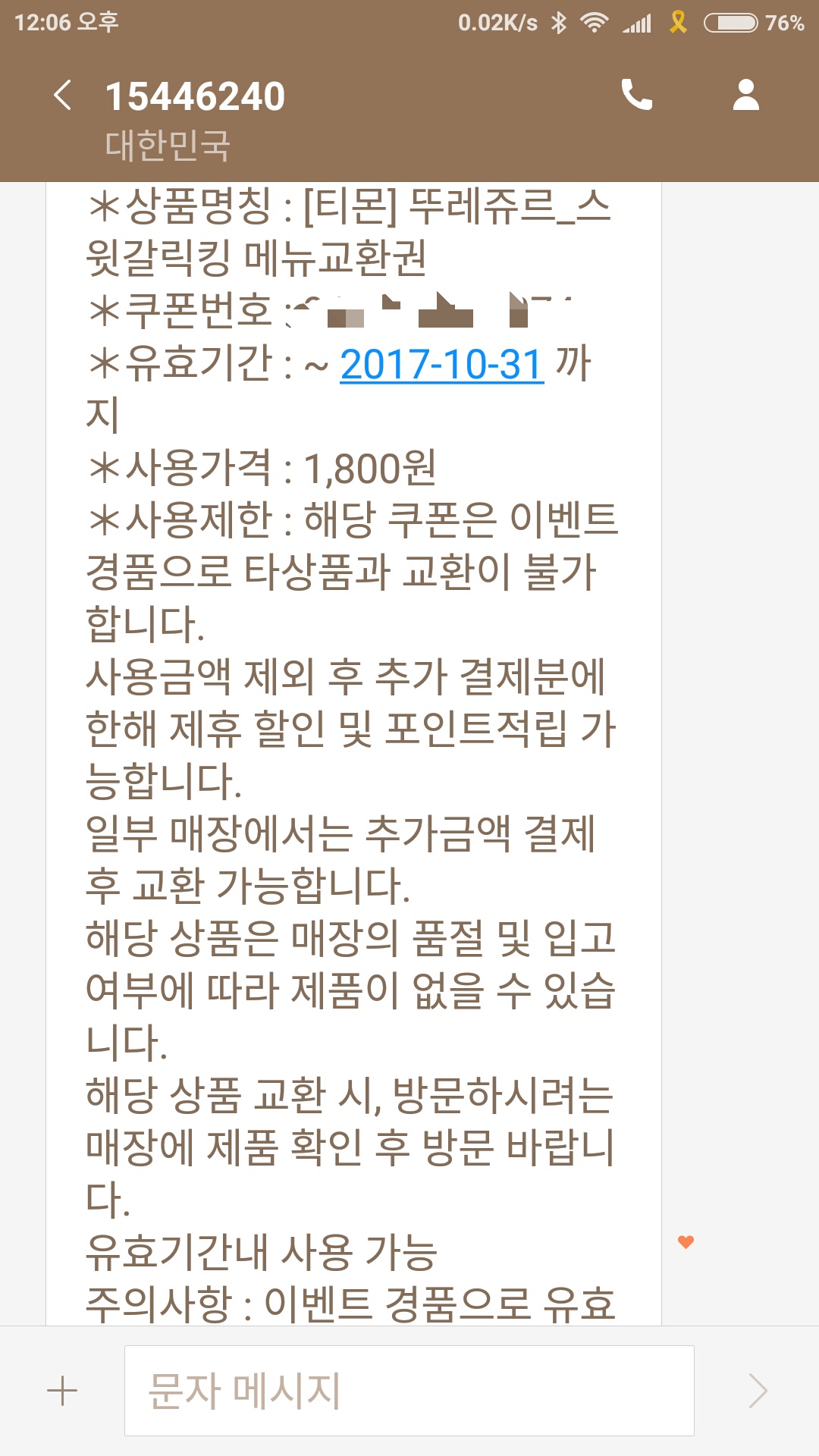Viewport: 819px width, 1456px height.
Task: Tap the send arrow button
Action: click(758, 1391)
